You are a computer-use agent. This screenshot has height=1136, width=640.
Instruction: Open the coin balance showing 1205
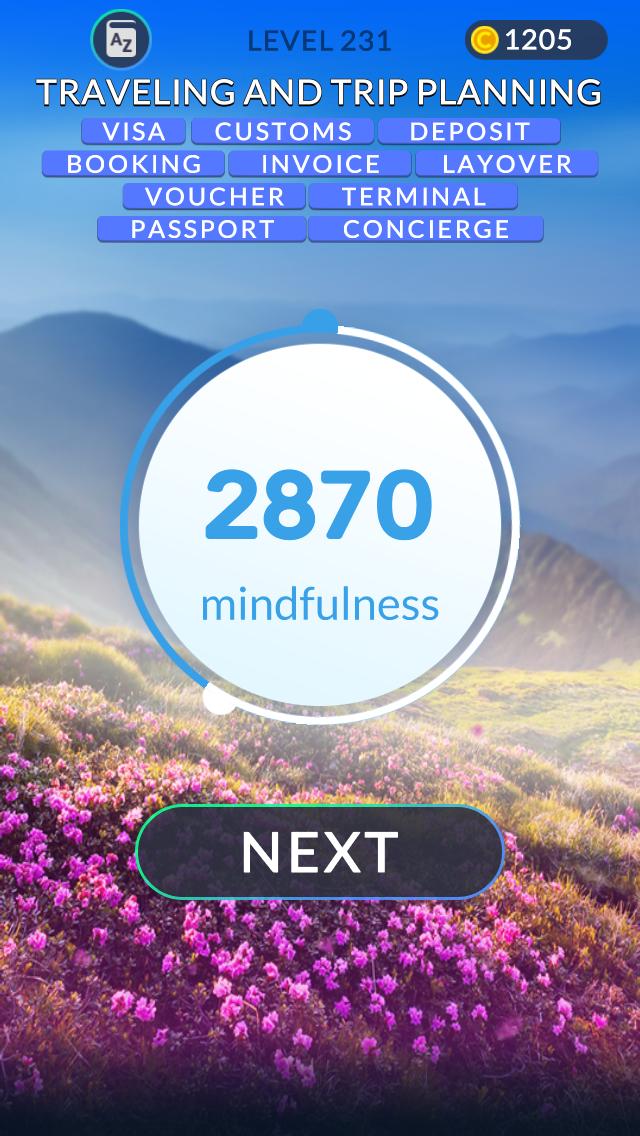[536, 40]
